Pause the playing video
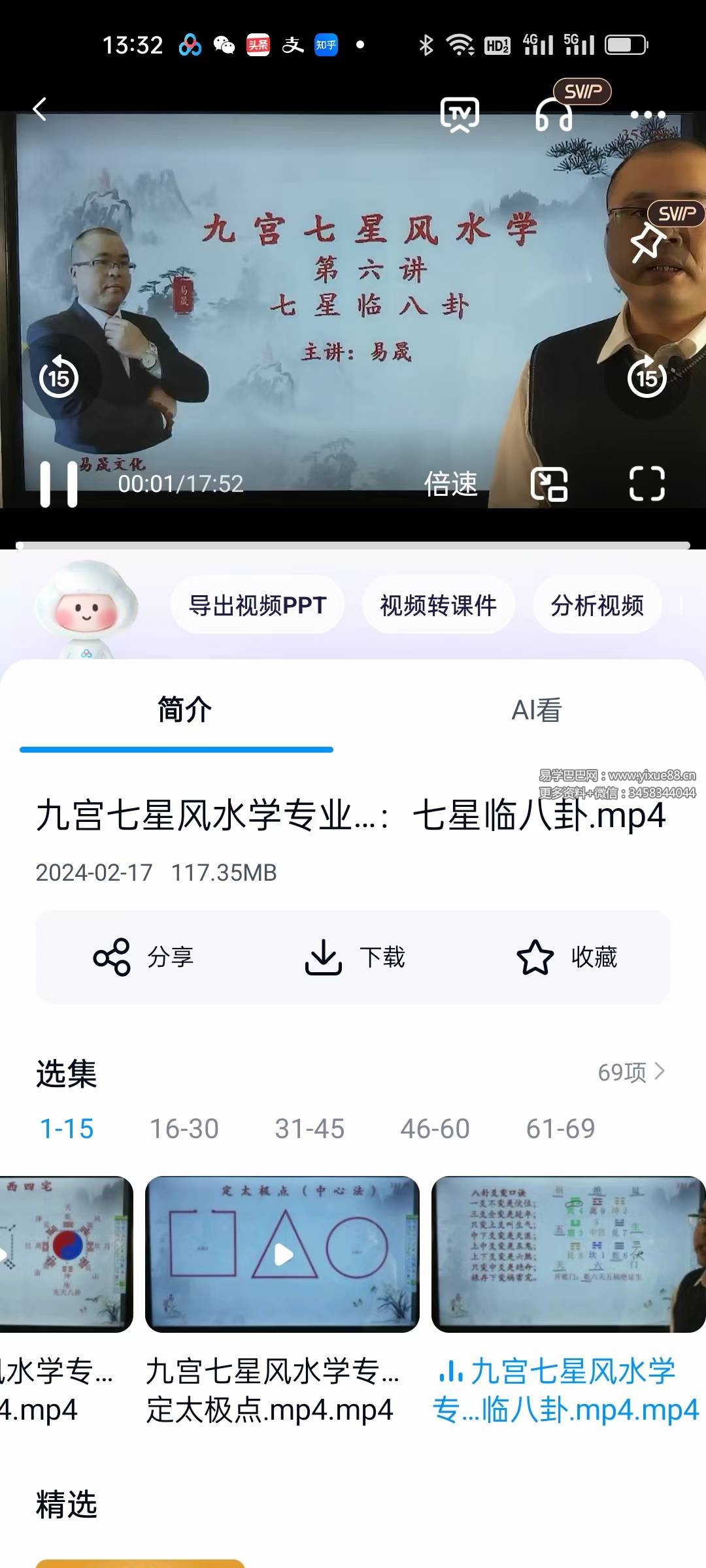 click(x=58, y=483)
